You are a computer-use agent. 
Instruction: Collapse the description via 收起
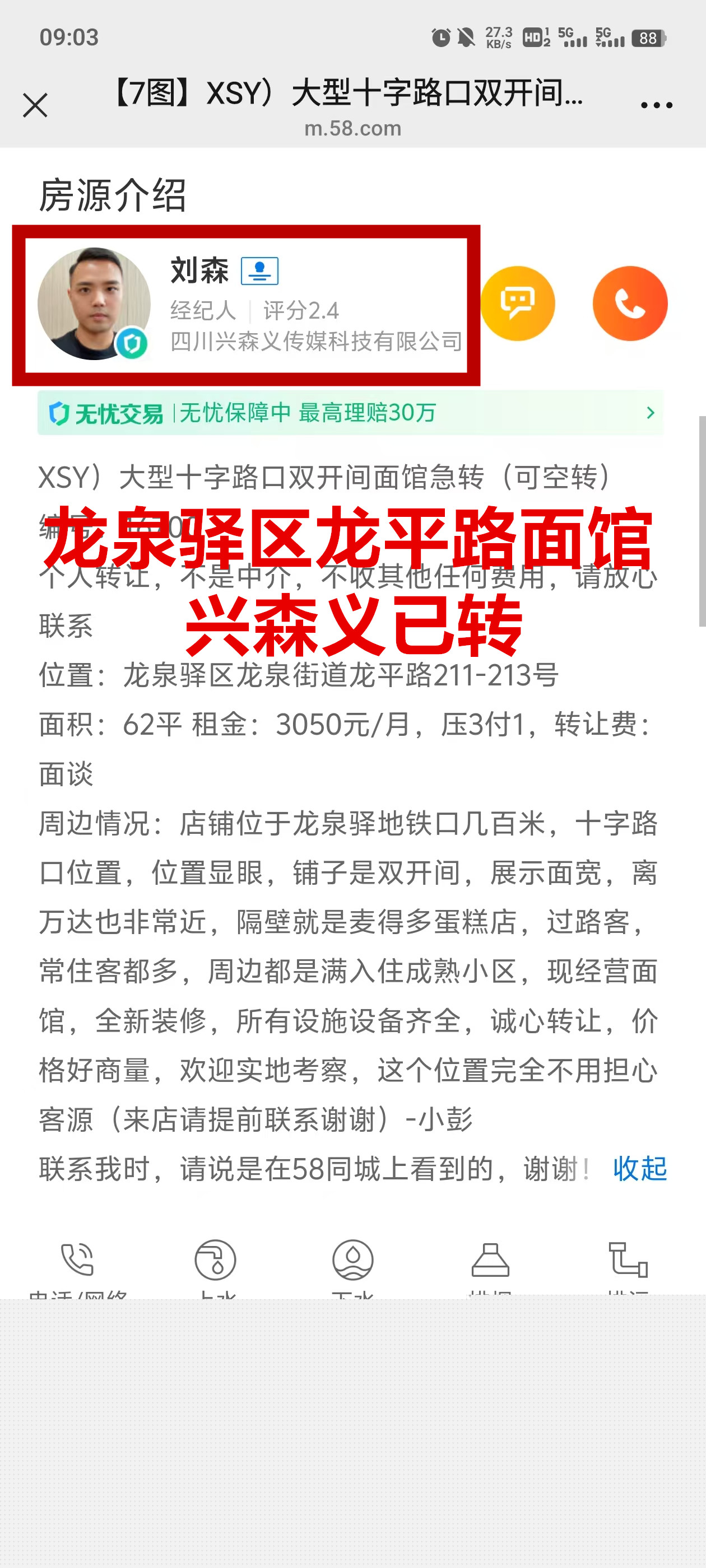[640, 1168]
